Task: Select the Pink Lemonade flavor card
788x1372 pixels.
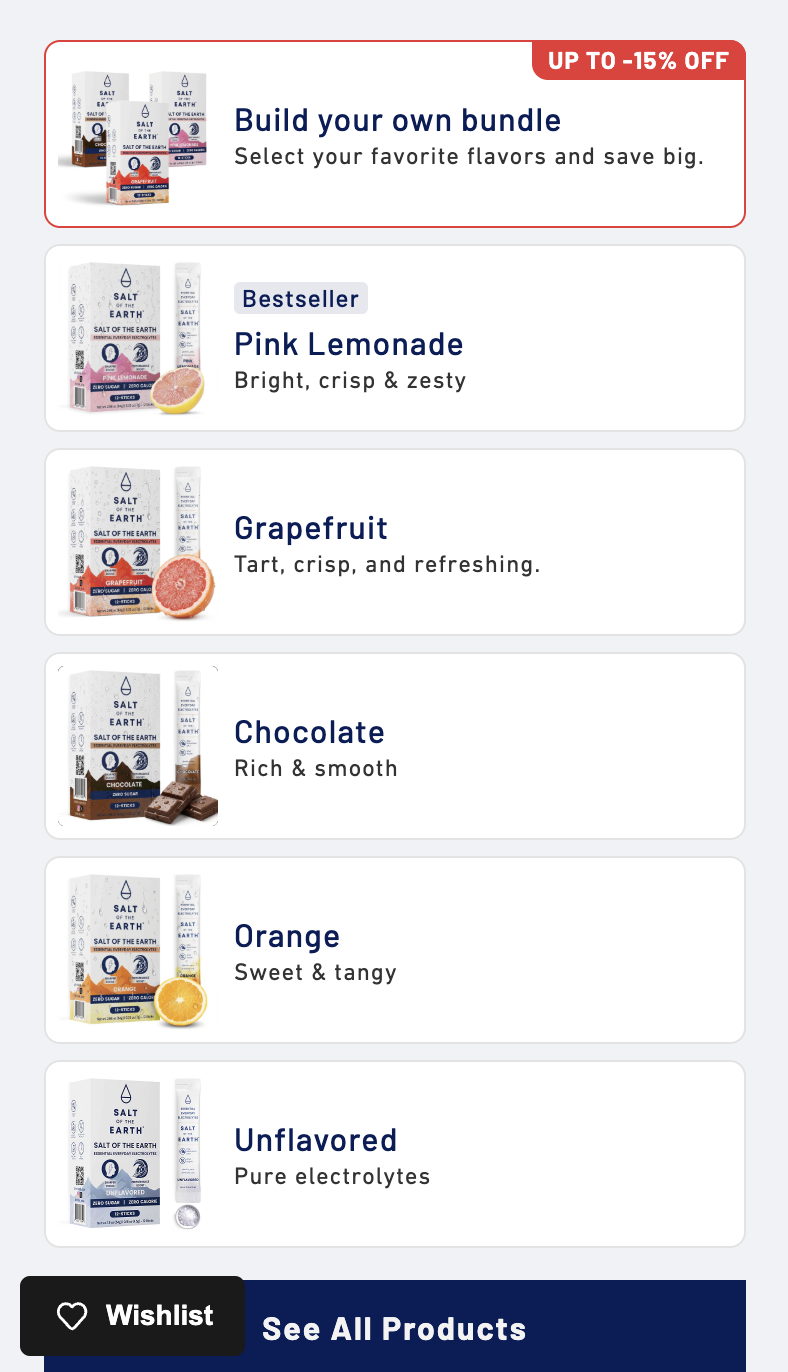Action: point(395,339)
